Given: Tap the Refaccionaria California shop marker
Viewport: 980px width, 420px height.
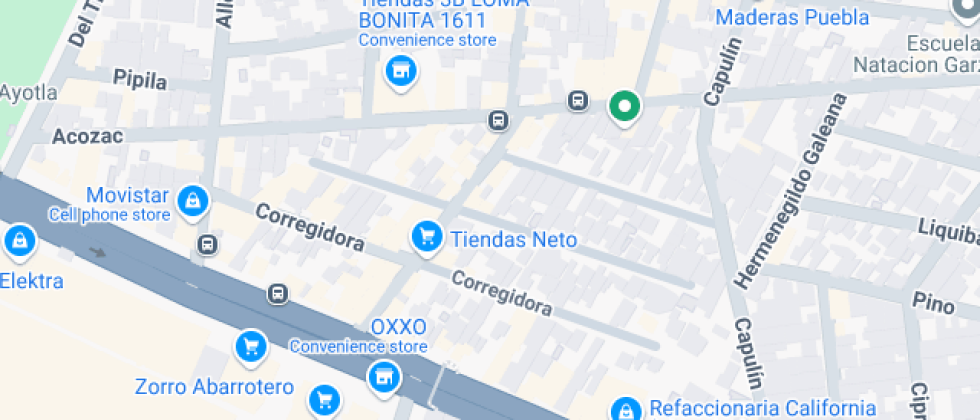Looking at the screenshot, I should (627, 409).
